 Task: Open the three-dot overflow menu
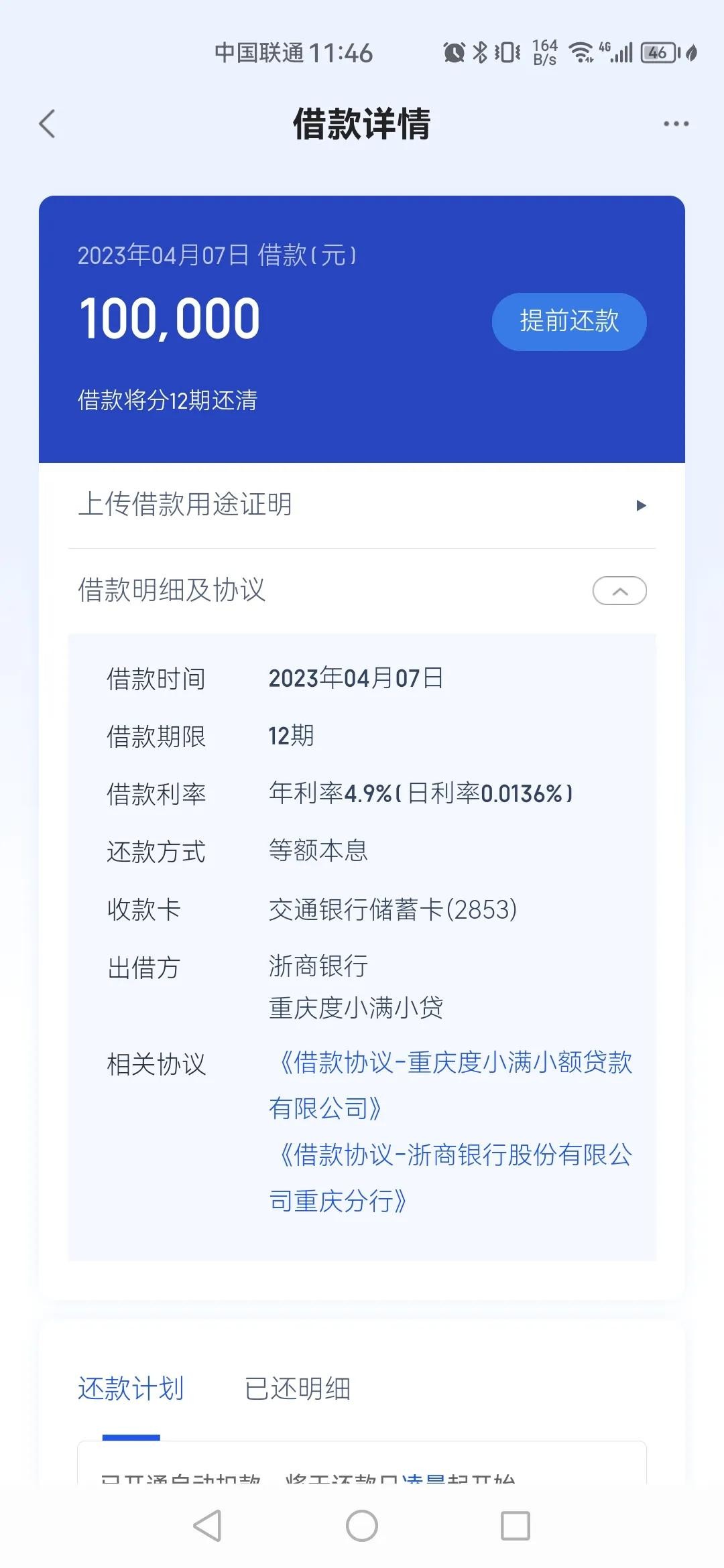676,124
